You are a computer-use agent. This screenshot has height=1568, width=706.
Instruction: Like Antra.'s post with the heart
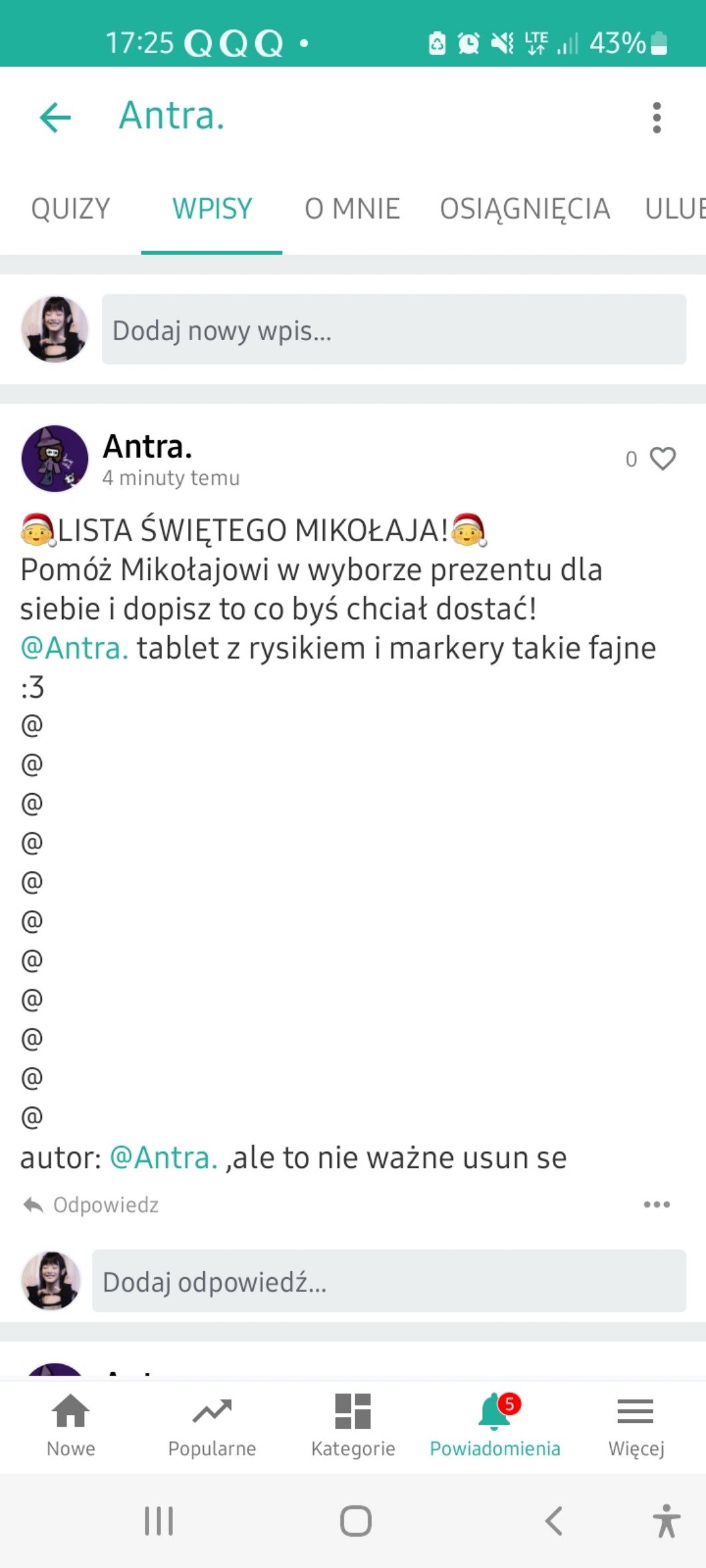click(662, 459)
